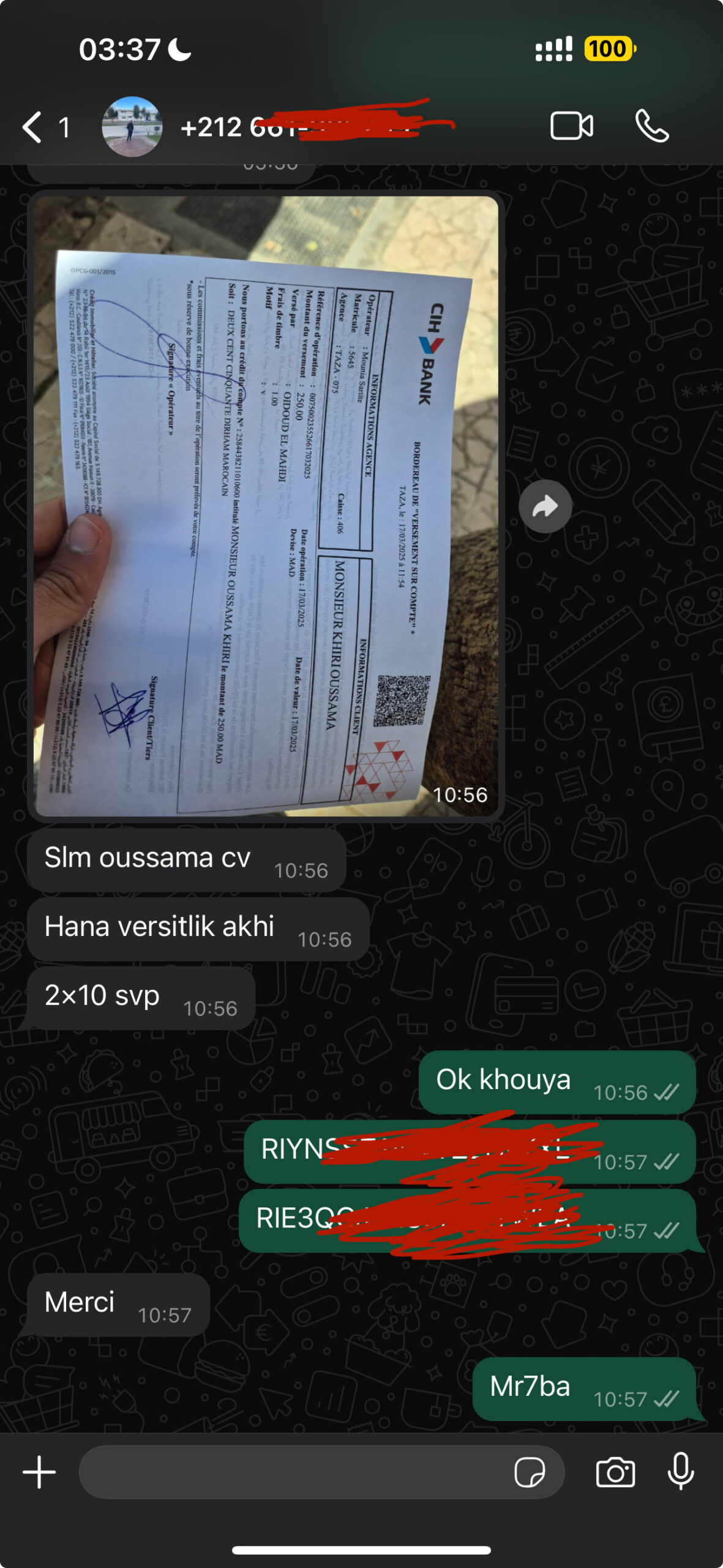
Task: Go back to the chats list
Action: pos(34,127)
